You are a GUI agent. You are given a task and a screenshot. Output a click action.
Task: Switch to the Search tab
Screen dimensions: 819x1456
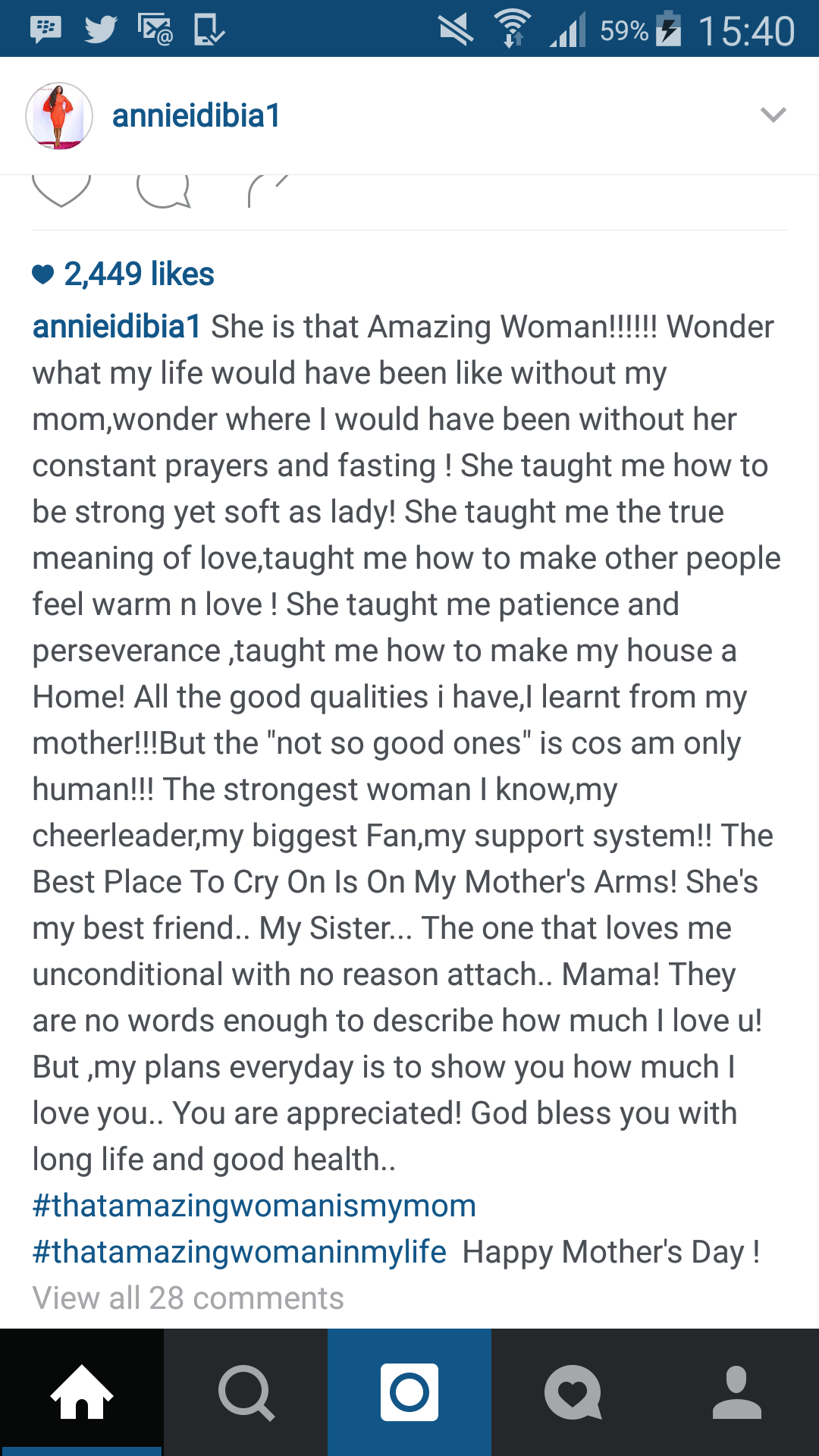point(246,1392)
